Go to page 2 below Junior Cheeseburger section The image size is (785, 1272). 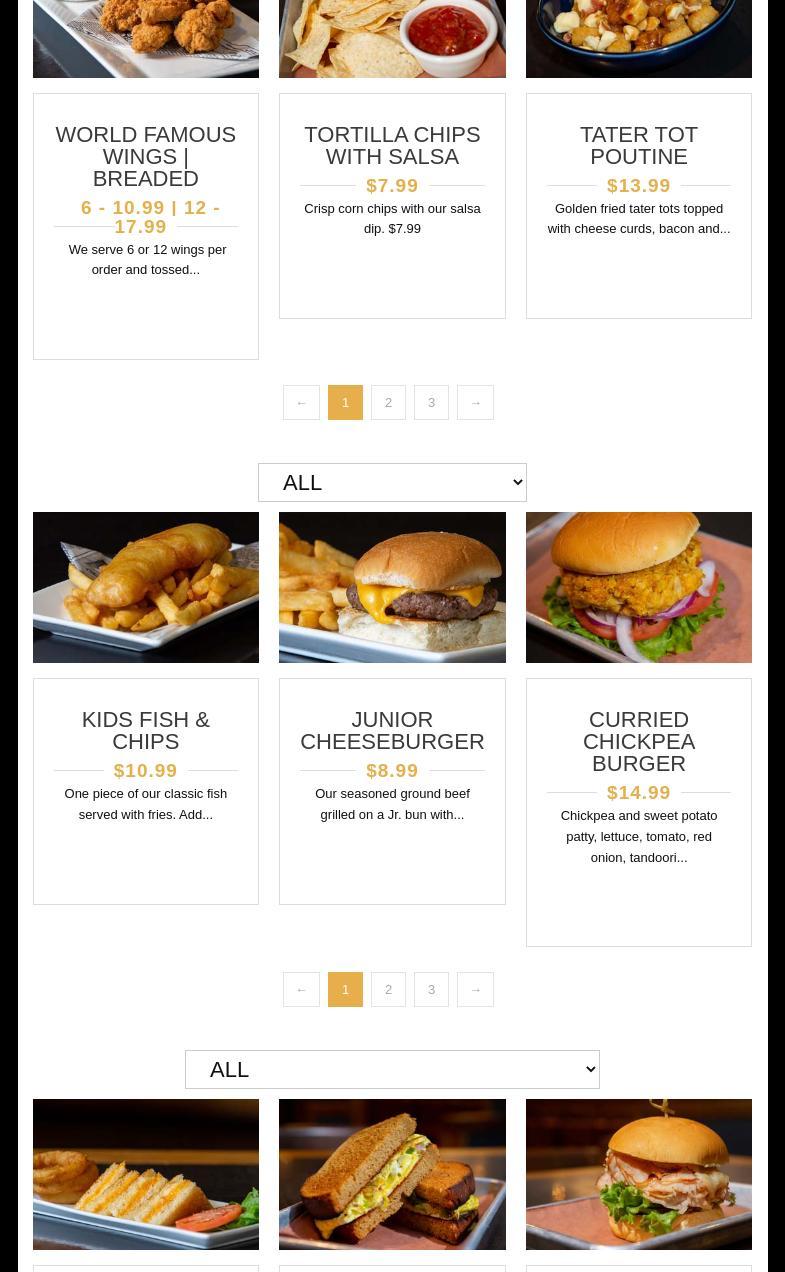click(x=388, y=990)
